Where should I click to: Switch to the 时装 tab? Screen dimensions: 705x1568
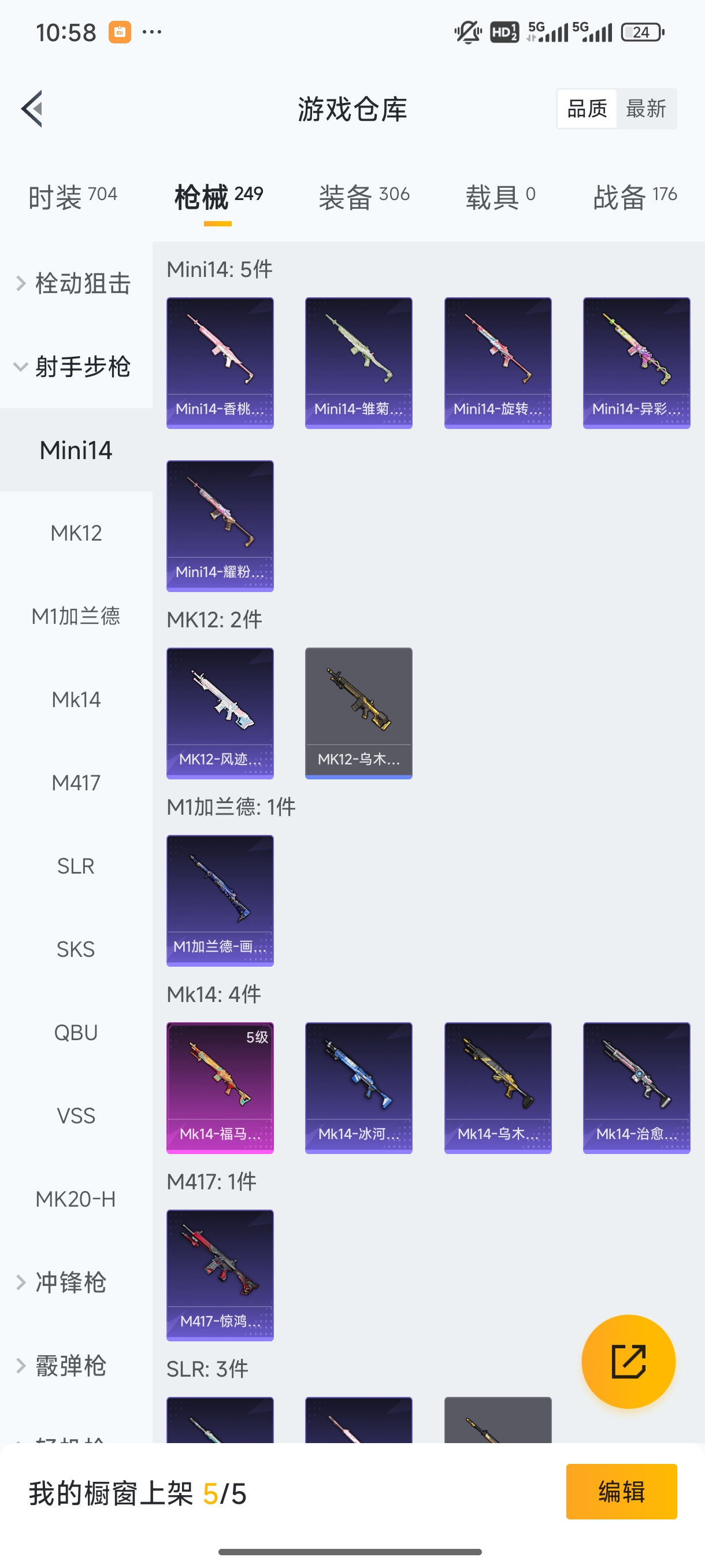click(x=72, y=197)
